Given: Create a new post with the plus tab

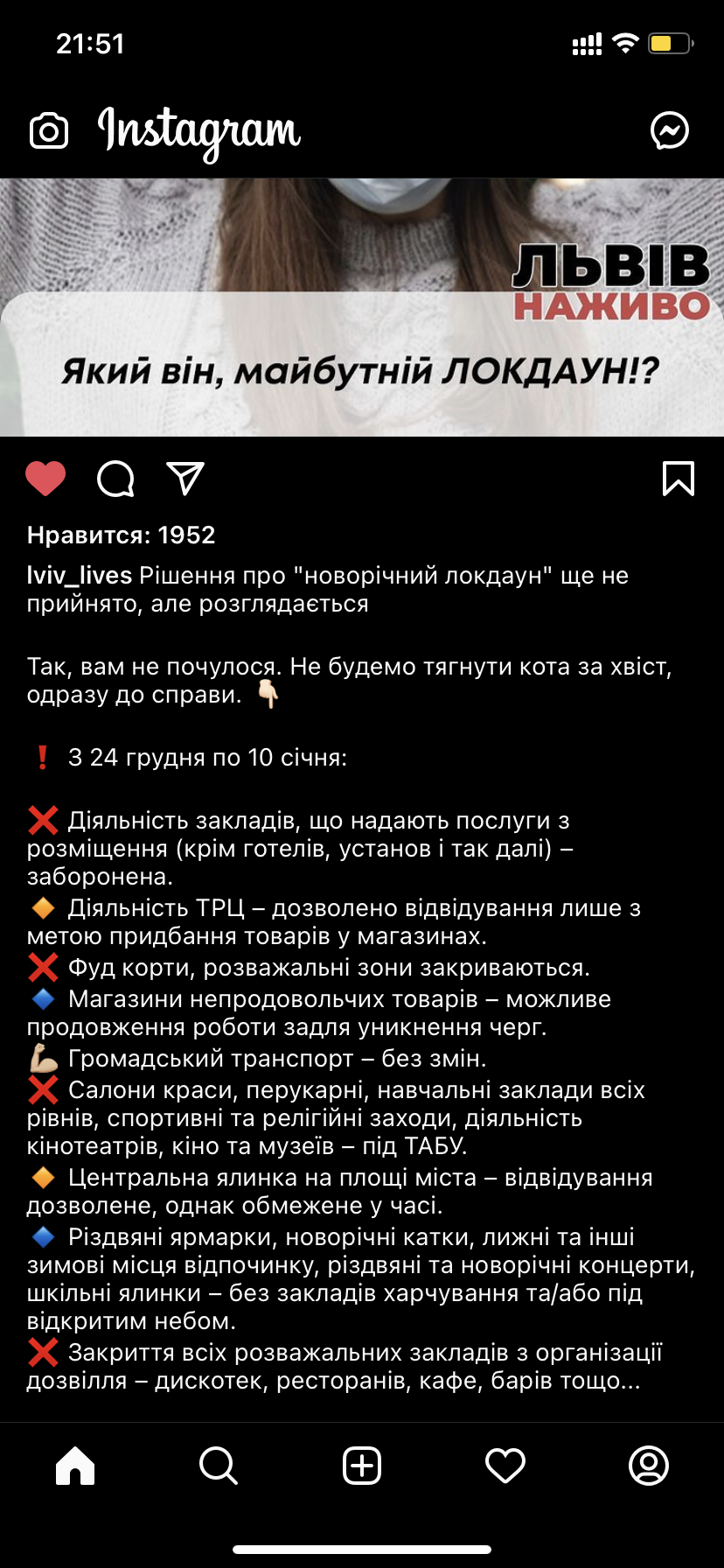Looking at the screenshot, I should 362,1465.
